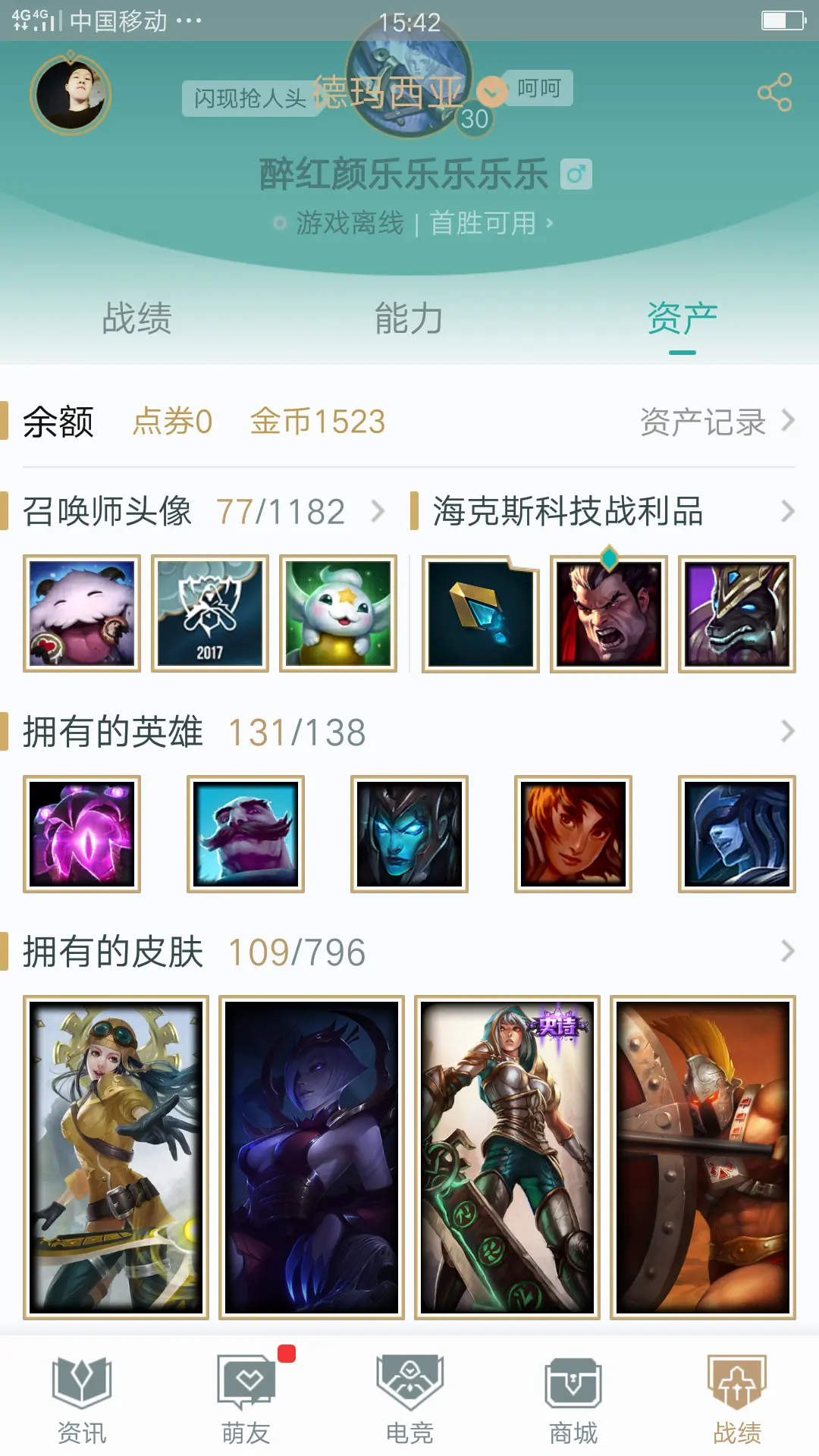
Task: Go to 资讯 in bottom navigation
Action: coord(82,1401)
